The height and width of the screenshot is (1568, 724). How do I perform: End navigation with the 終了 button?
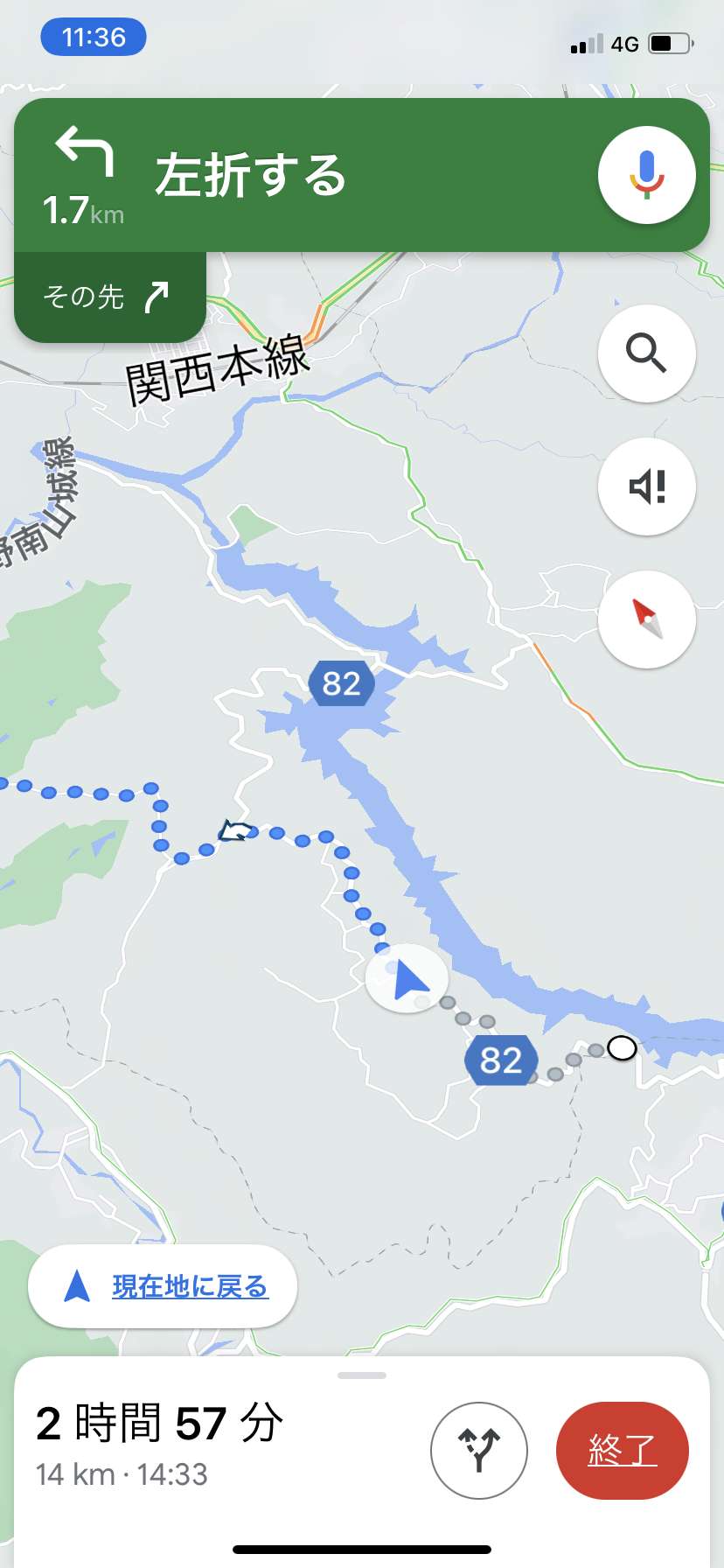point(623,1450)
